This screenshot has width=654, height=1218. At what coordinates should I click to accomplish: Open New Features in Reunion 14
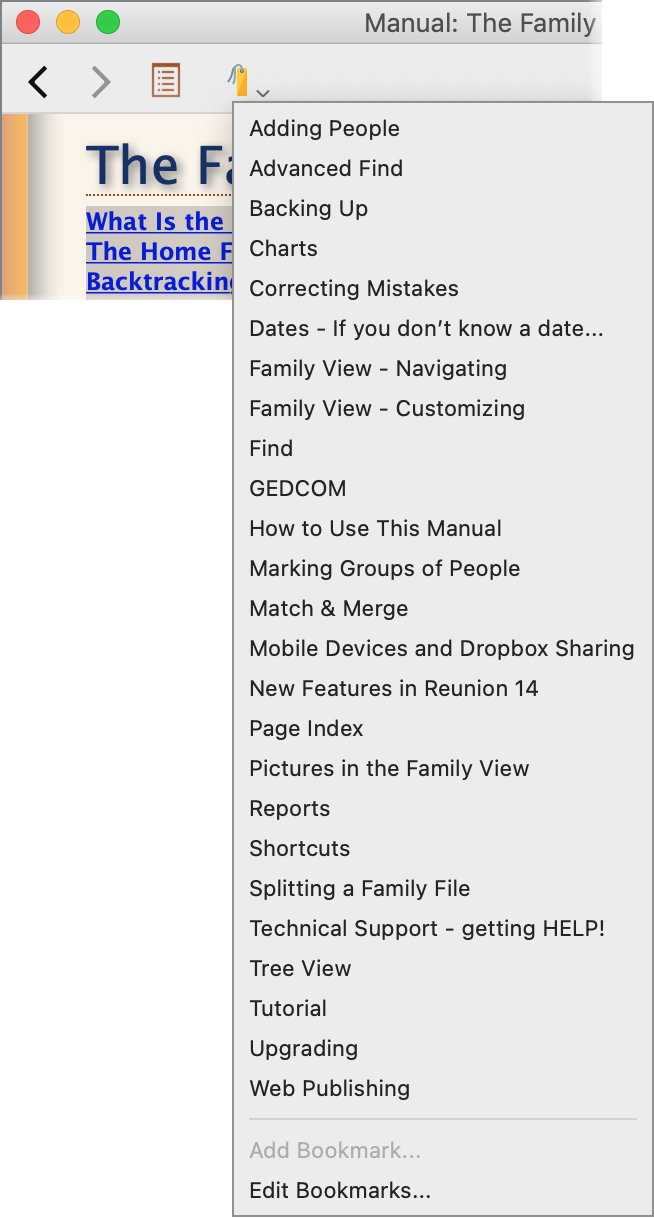point(393,688)
